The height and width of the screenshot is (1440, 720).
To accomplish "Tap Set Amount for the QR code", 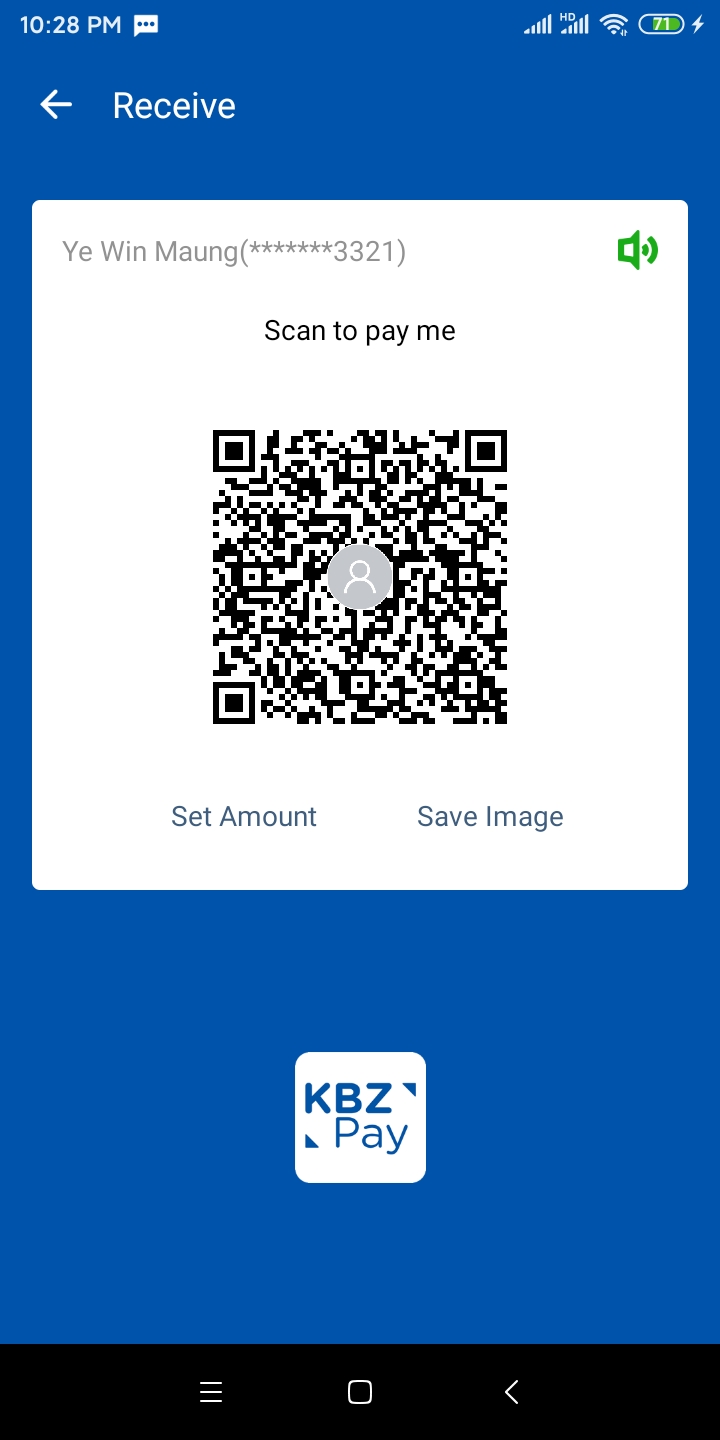I will pos(244,817).
